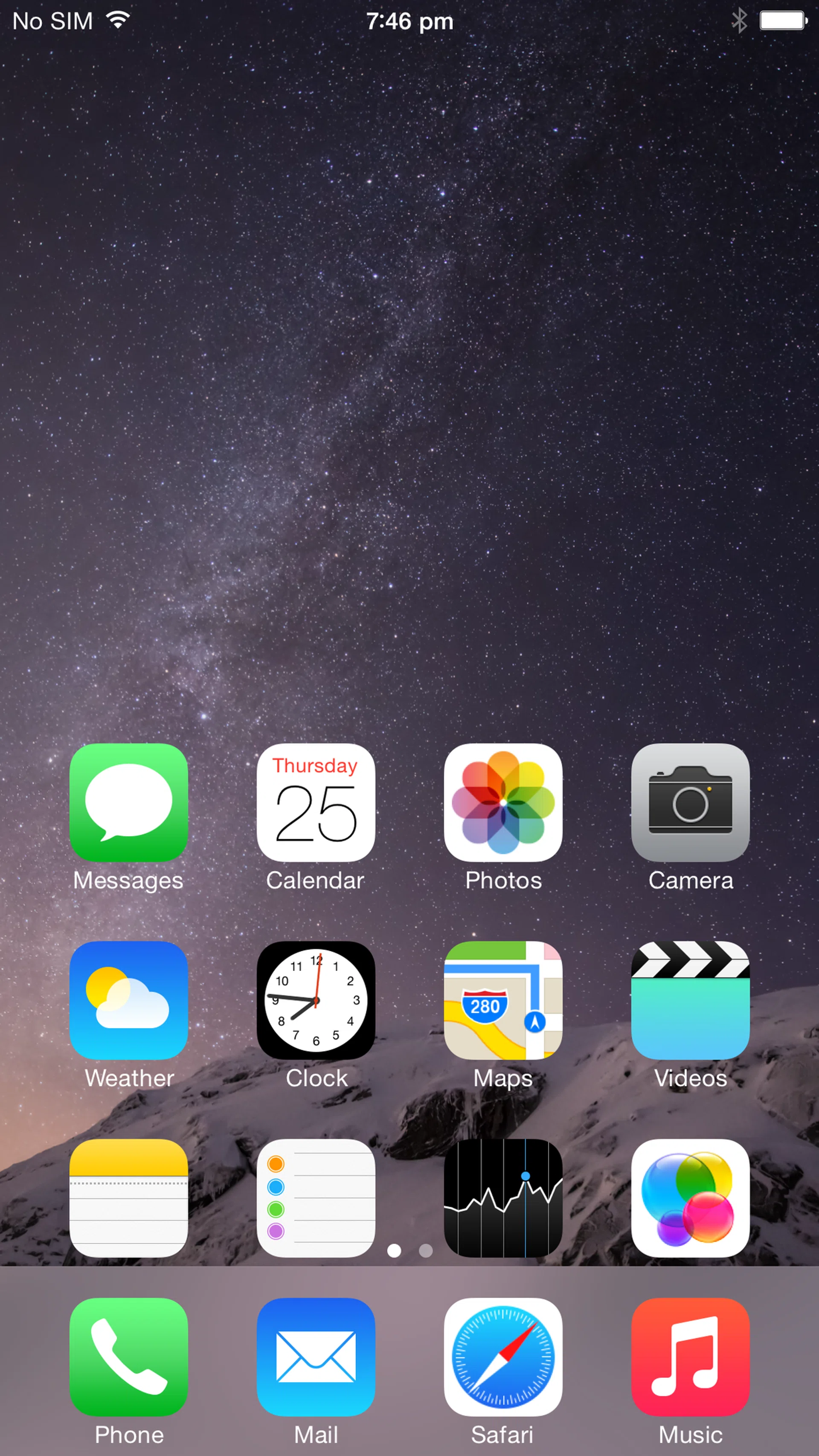Screen dimensions: 819x1456
Task: Launch the Videos app
Action: point(690,1000)
